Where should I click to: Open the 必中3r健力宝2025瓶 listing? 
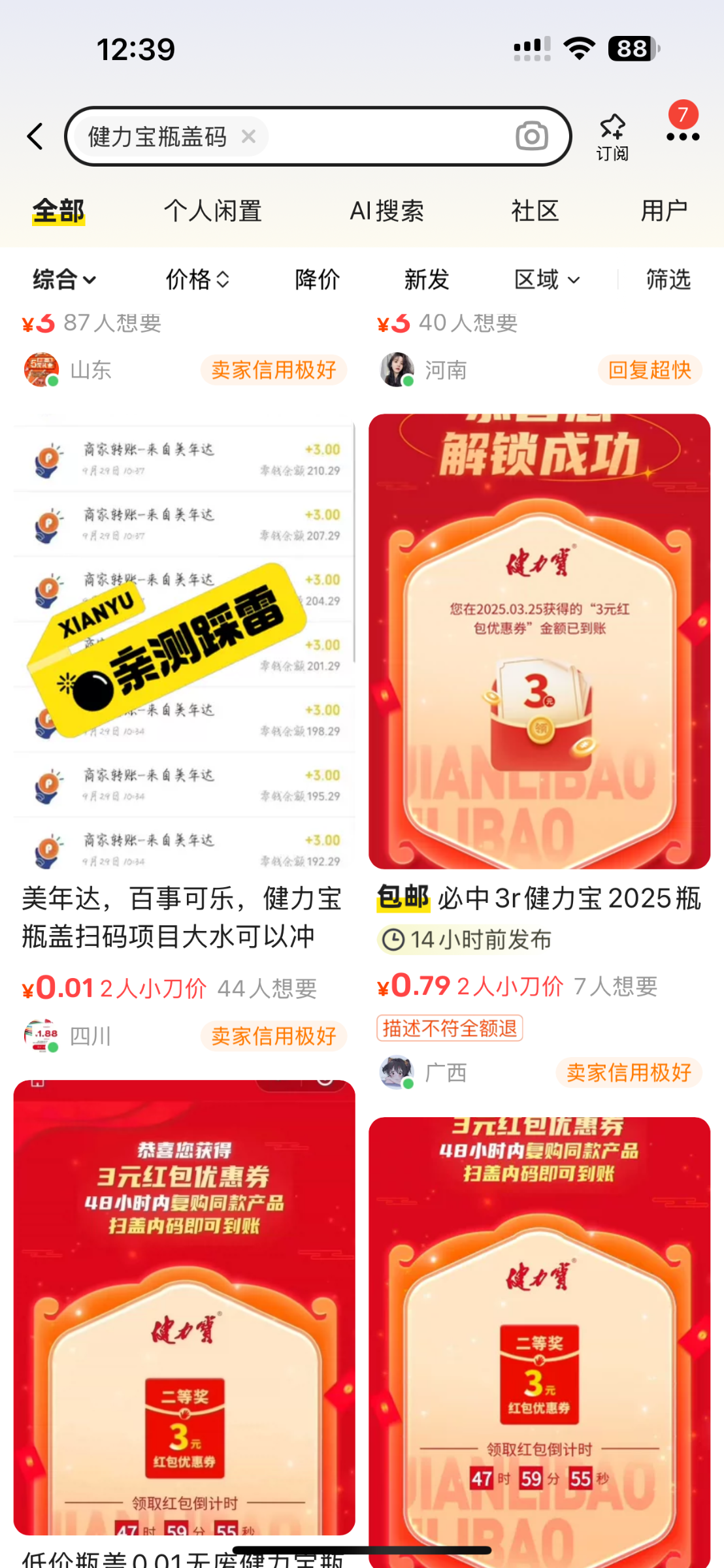point(538,899)
